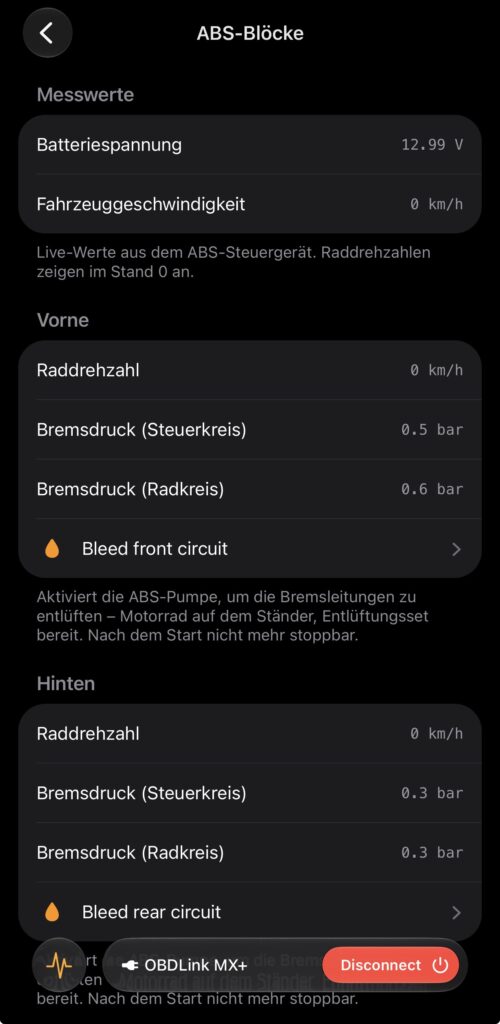Disconnect from OBDLink MX+
500x1024 pixels.
coord(390,965)
